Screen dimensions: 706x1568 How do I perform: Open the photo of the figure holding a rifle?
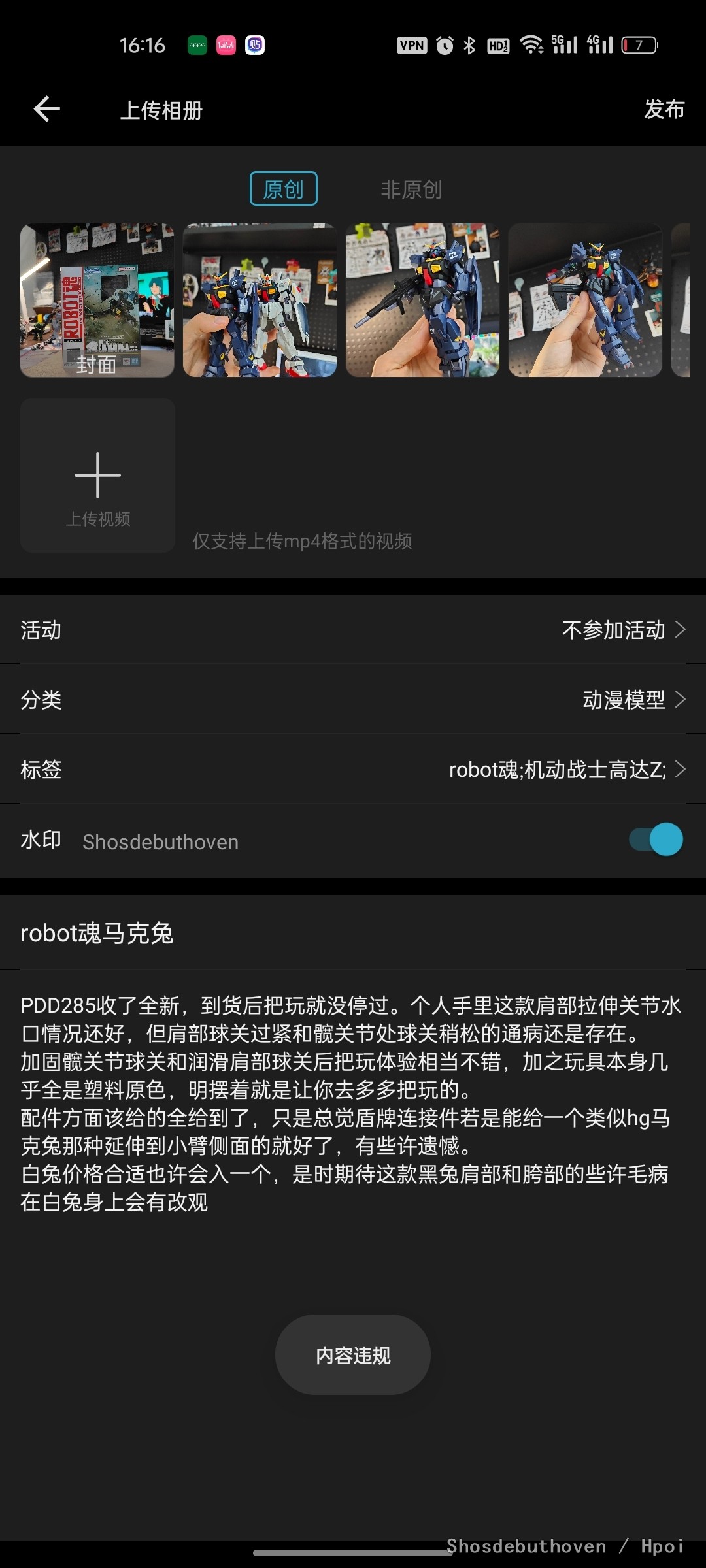[422, 300]
